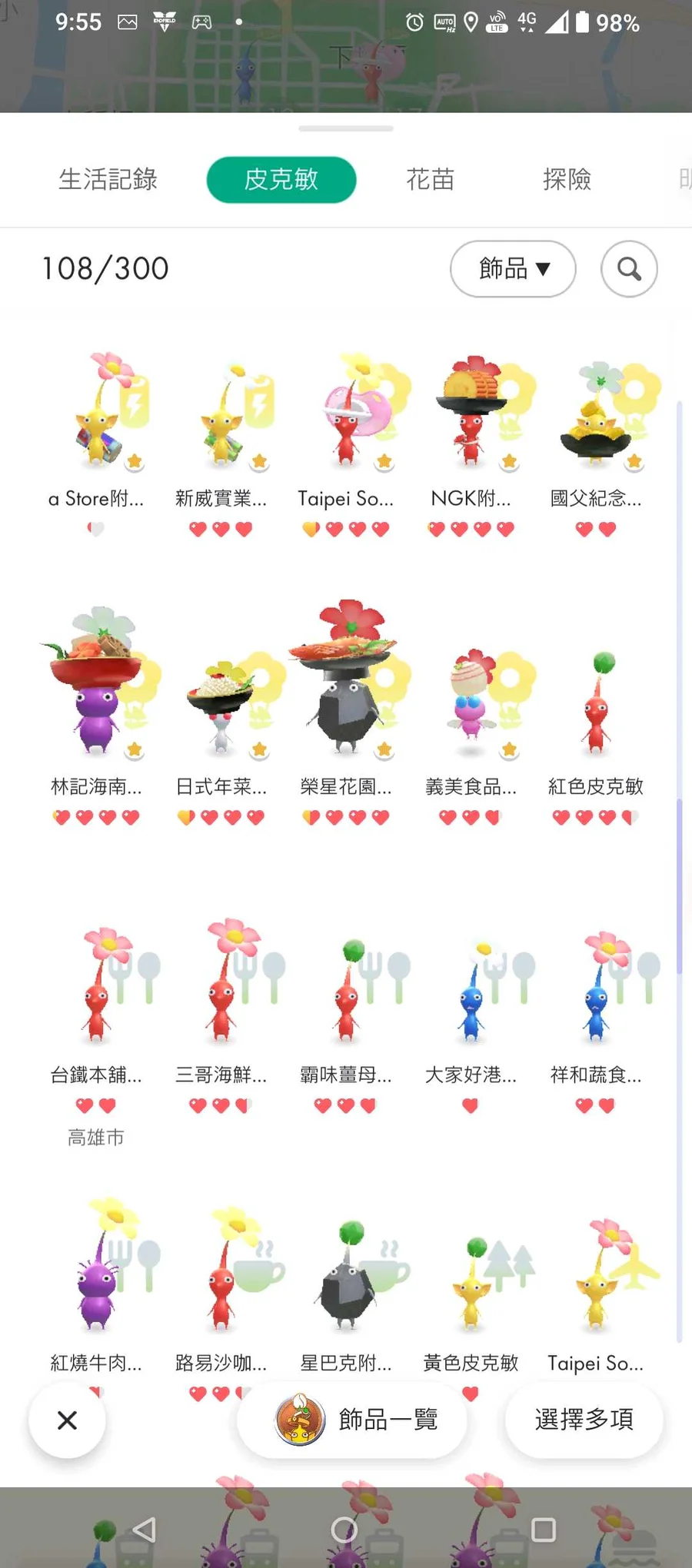692x1568 pixels.
Task: Tap 選擇多項 to select multiple
Action: 584,1420
